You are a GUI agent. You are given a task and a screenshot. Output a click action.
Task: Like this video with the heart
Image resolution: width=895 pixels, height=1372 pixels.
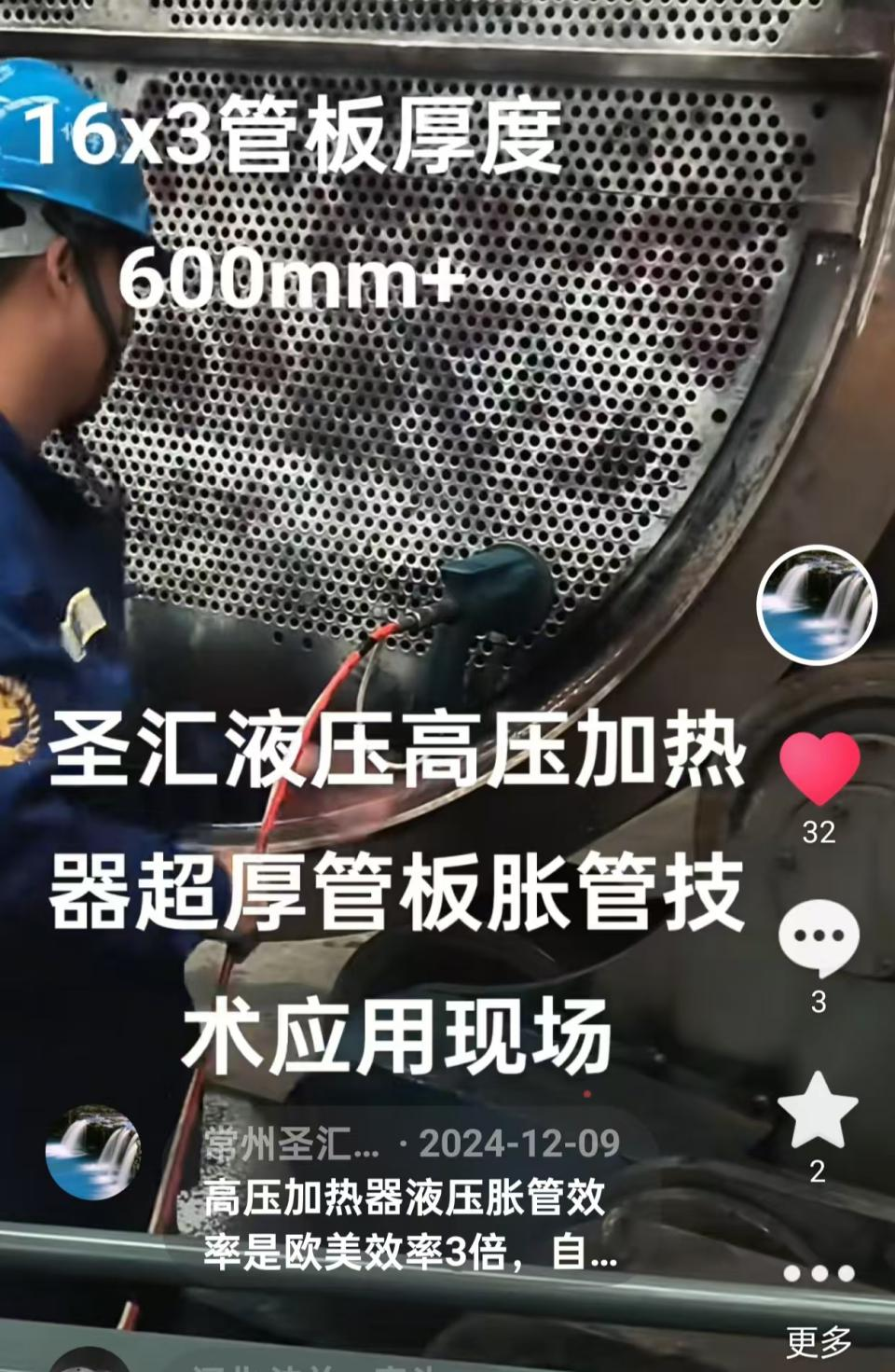point(819,768)
